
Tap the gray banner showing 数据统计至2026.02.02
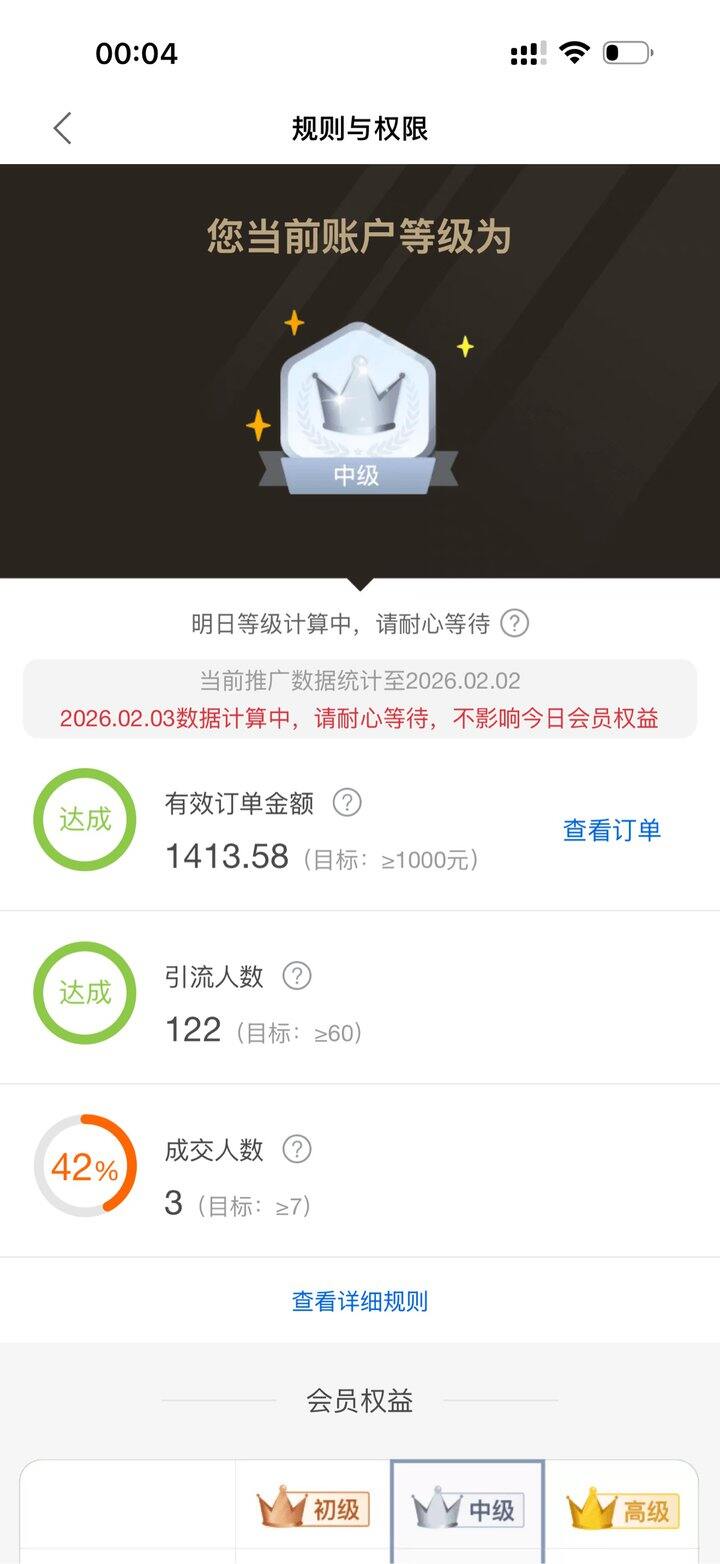tap(360, 680)
